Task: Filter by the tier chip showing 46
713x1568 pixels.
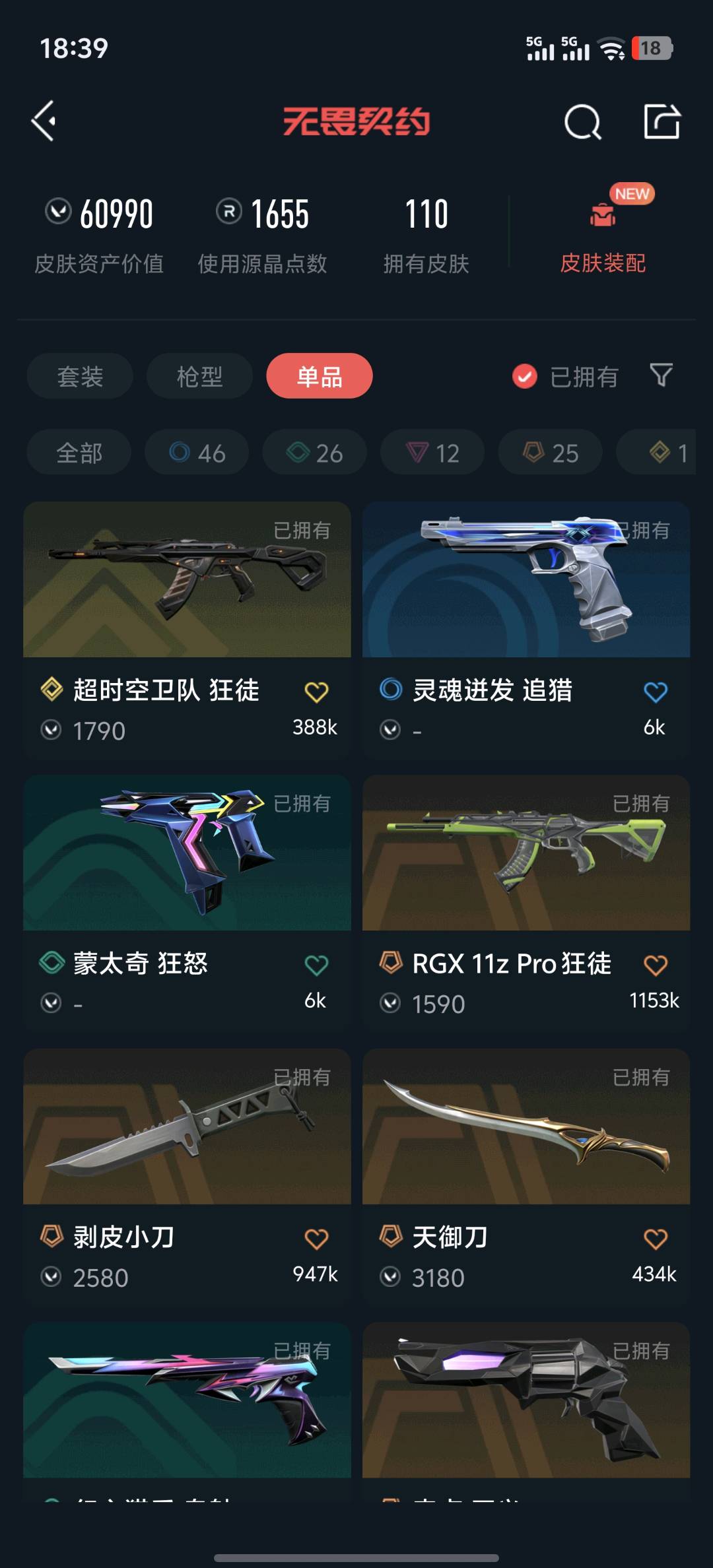Action: click(x=197, y=452)
